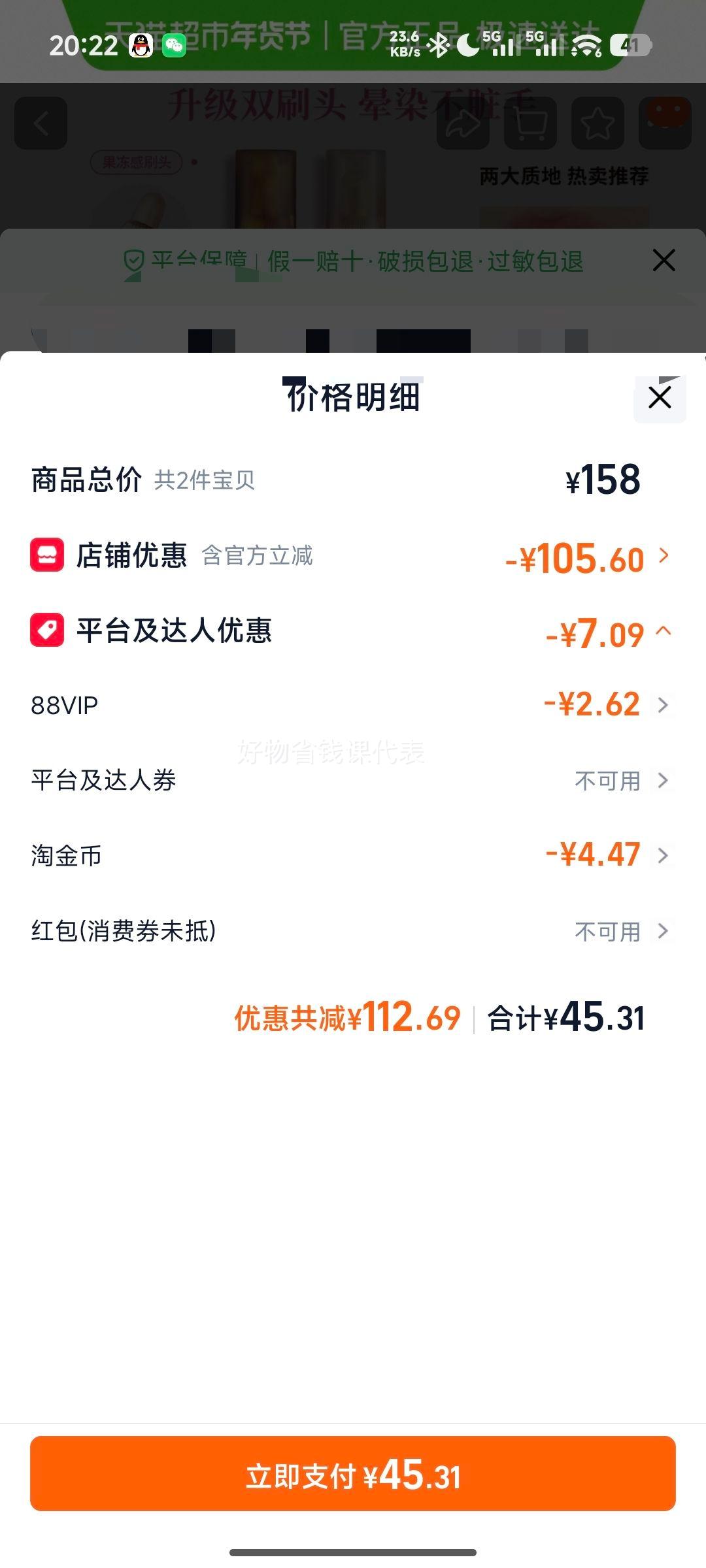
Task: Dismiss the 平台保障 guarantee banner
Action: 664,259
